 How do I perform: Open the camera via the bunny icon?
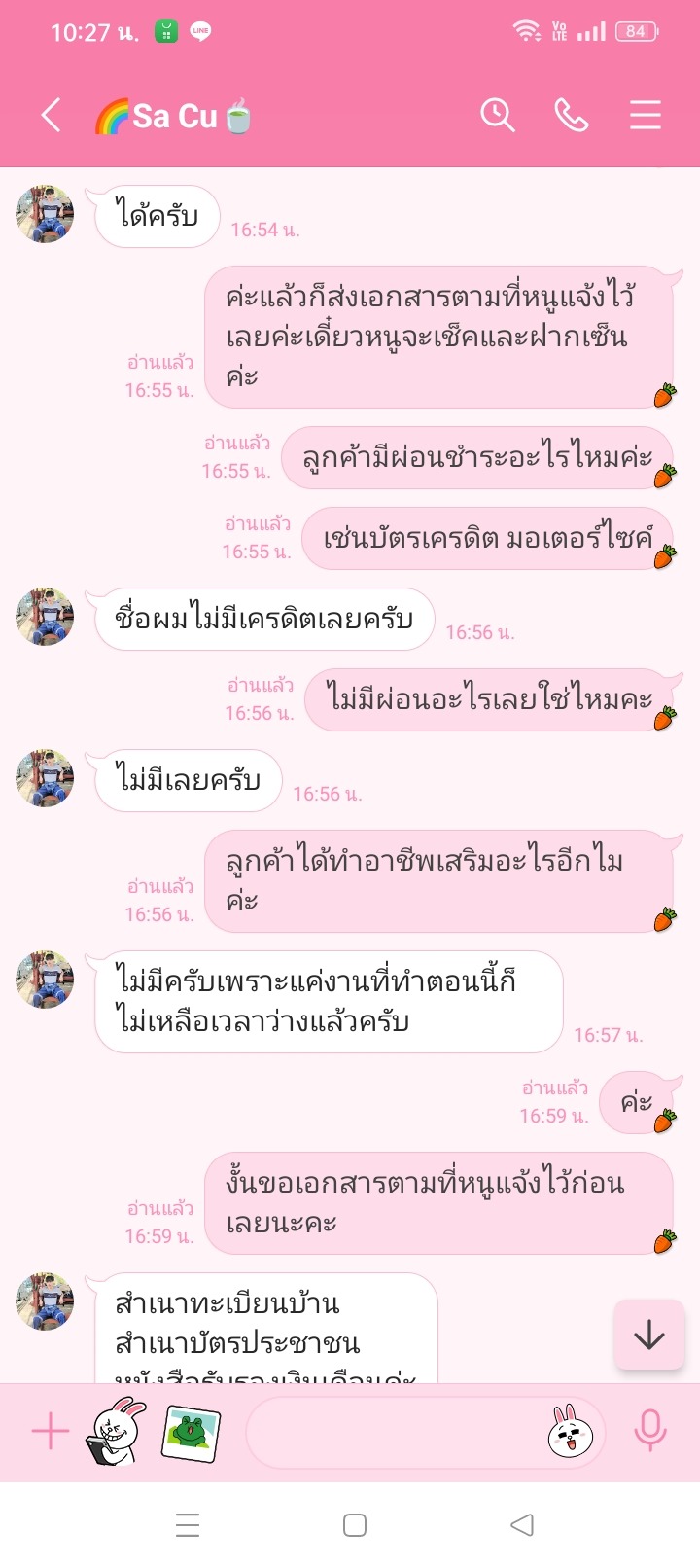116,1432
